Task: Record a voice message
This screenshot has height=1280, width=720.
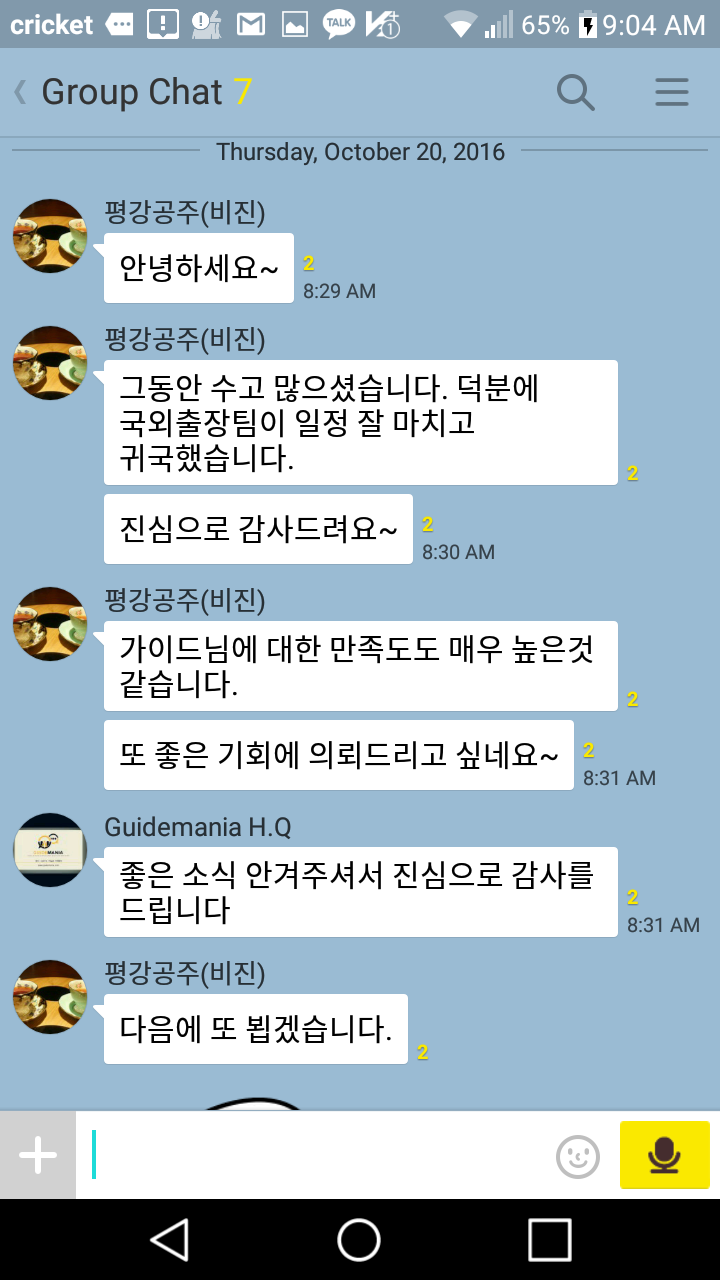Action: [664, 1155]
